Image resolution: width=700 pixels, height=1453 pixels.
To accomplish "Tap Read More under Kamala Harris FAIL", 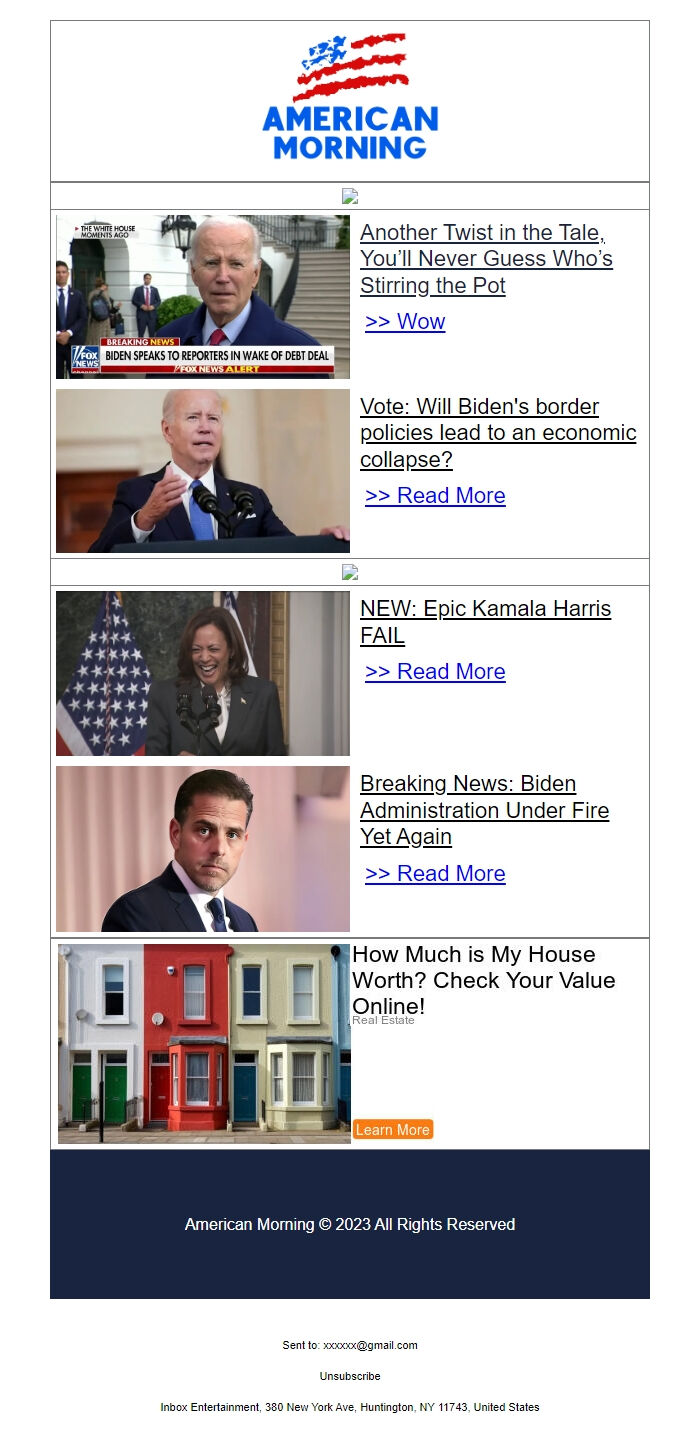I will 435,671.
